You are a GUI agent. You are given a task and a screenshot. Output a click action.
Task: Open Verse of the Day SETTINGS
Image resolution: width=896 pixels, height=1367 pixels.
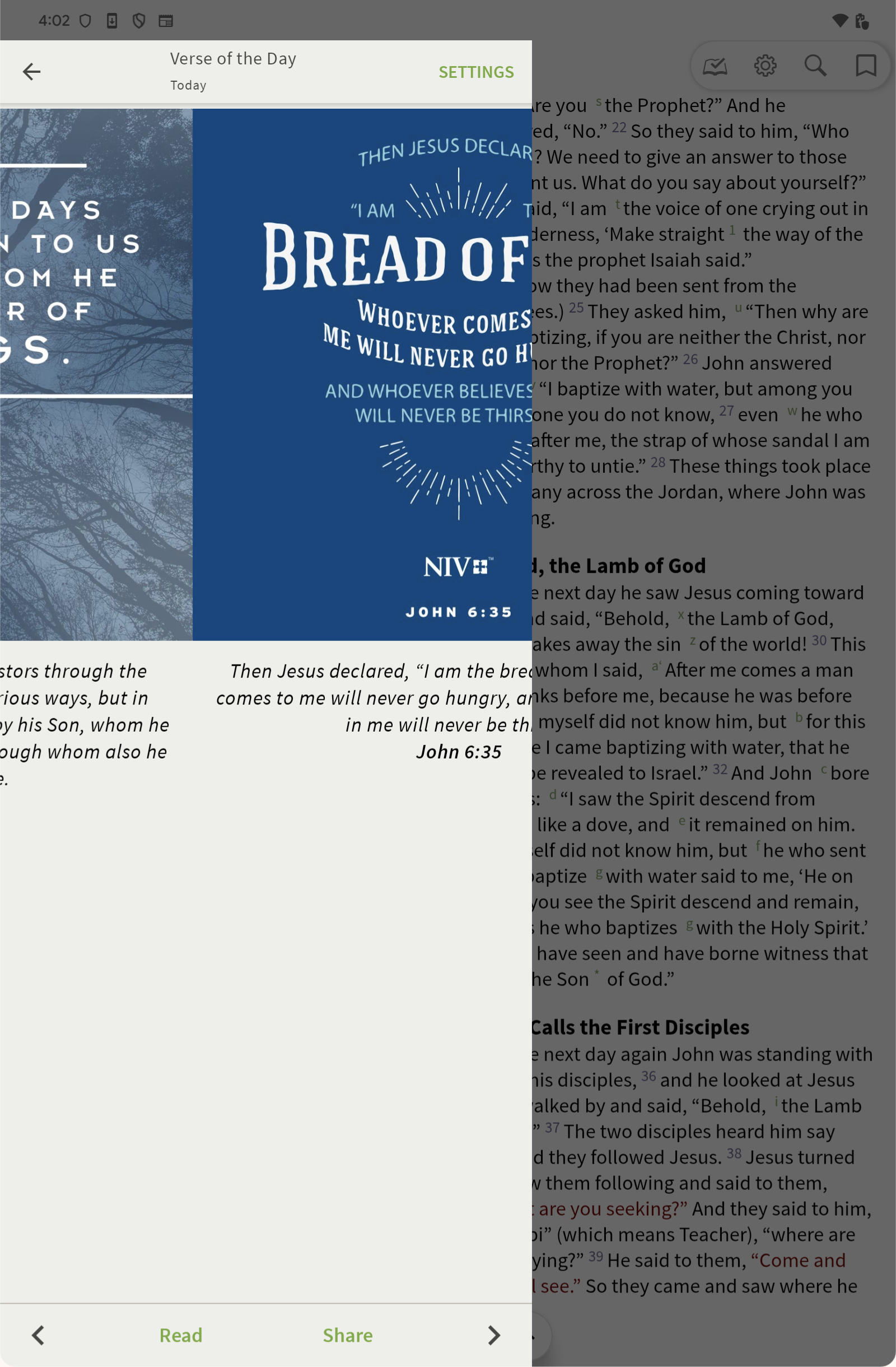(x=476, y=72)
